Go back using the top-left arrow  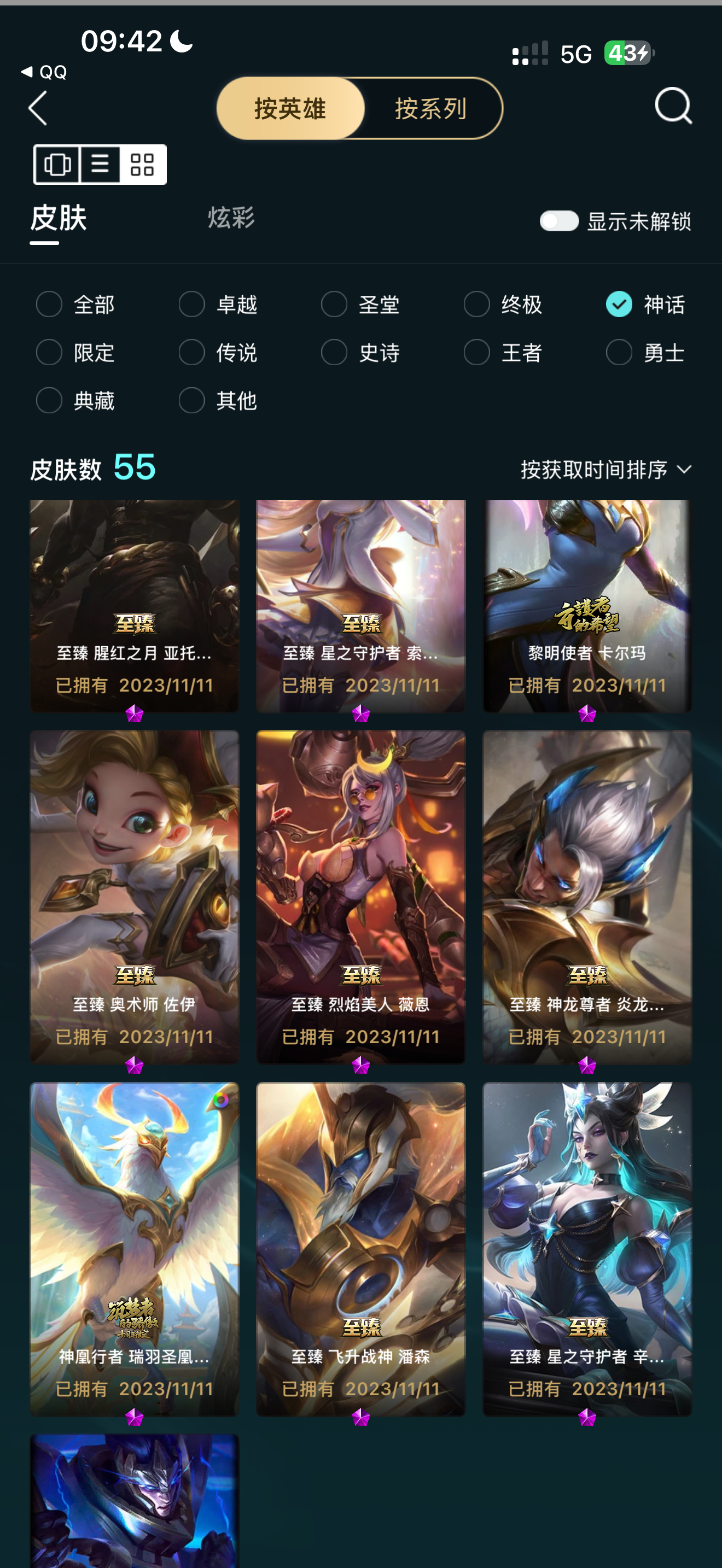[38, 108]
